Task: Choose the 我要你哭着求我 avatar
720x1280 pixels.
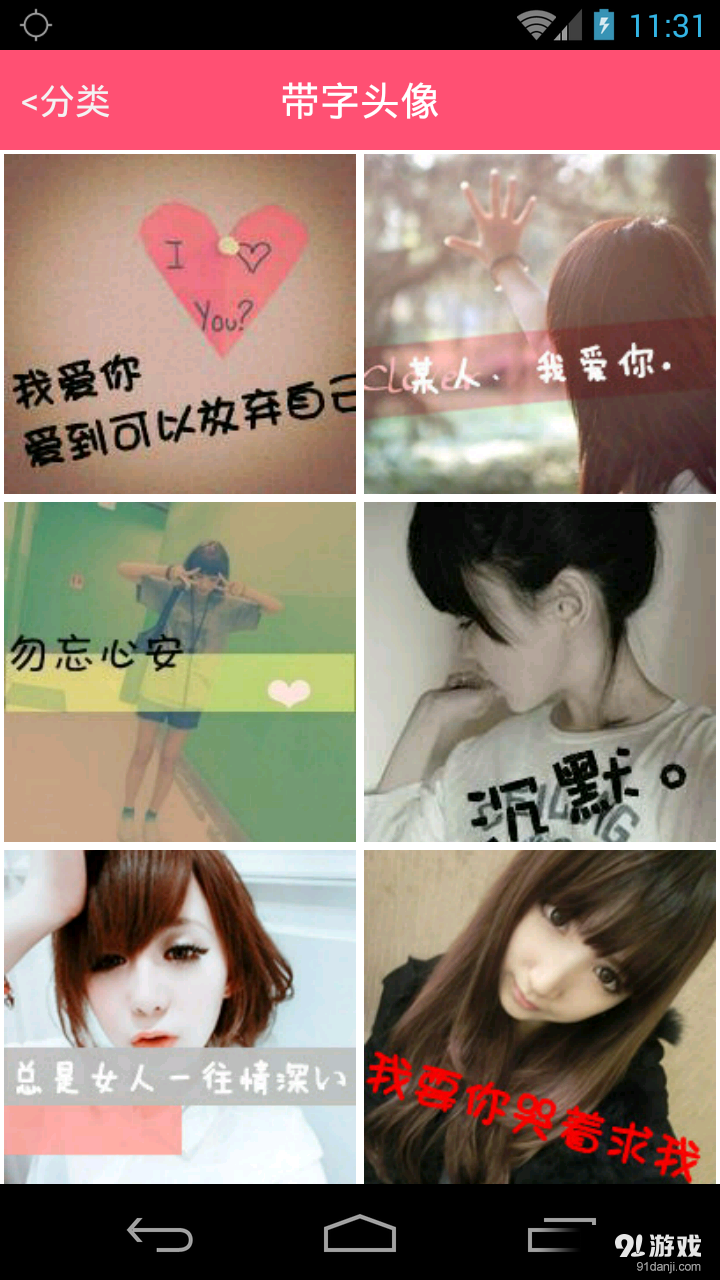Action: pyautogui.click(x=540, y=1016)
